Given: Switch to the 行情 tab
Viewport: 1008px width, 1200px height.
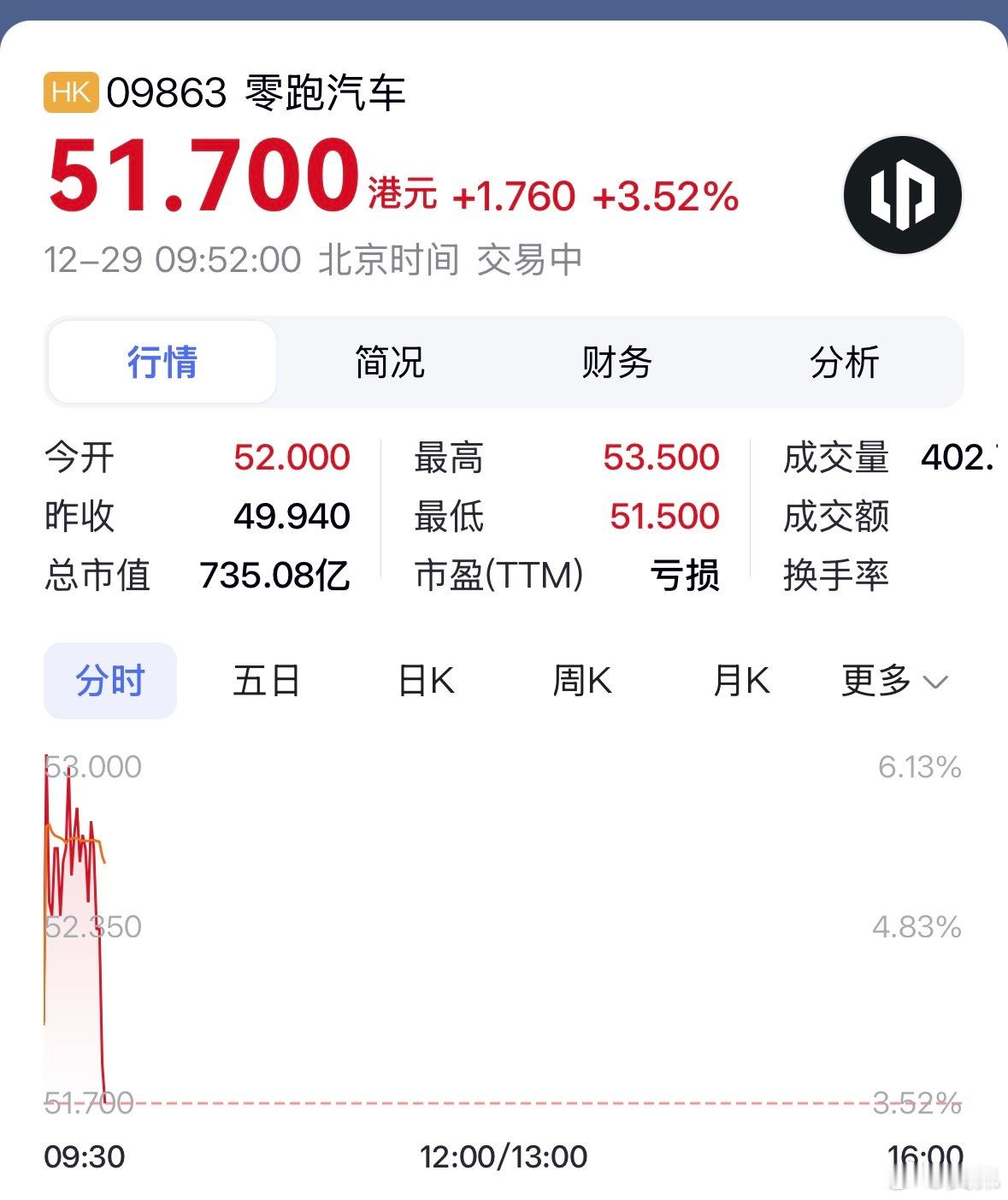Looking at the screenshot, I should (x=162, y=362).
